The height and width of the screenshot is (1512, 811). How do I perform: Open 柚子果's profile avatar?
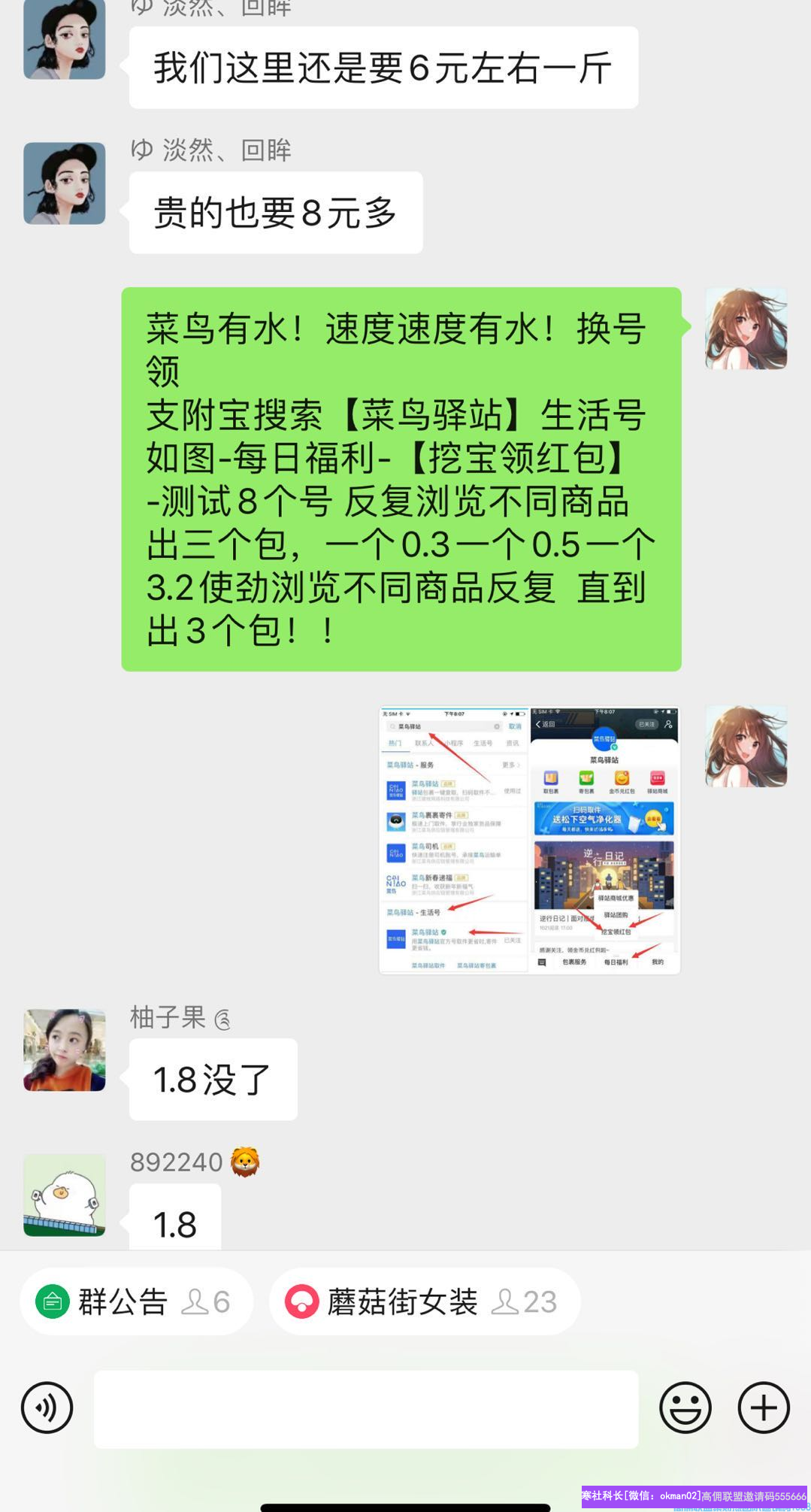[65, 1050]
